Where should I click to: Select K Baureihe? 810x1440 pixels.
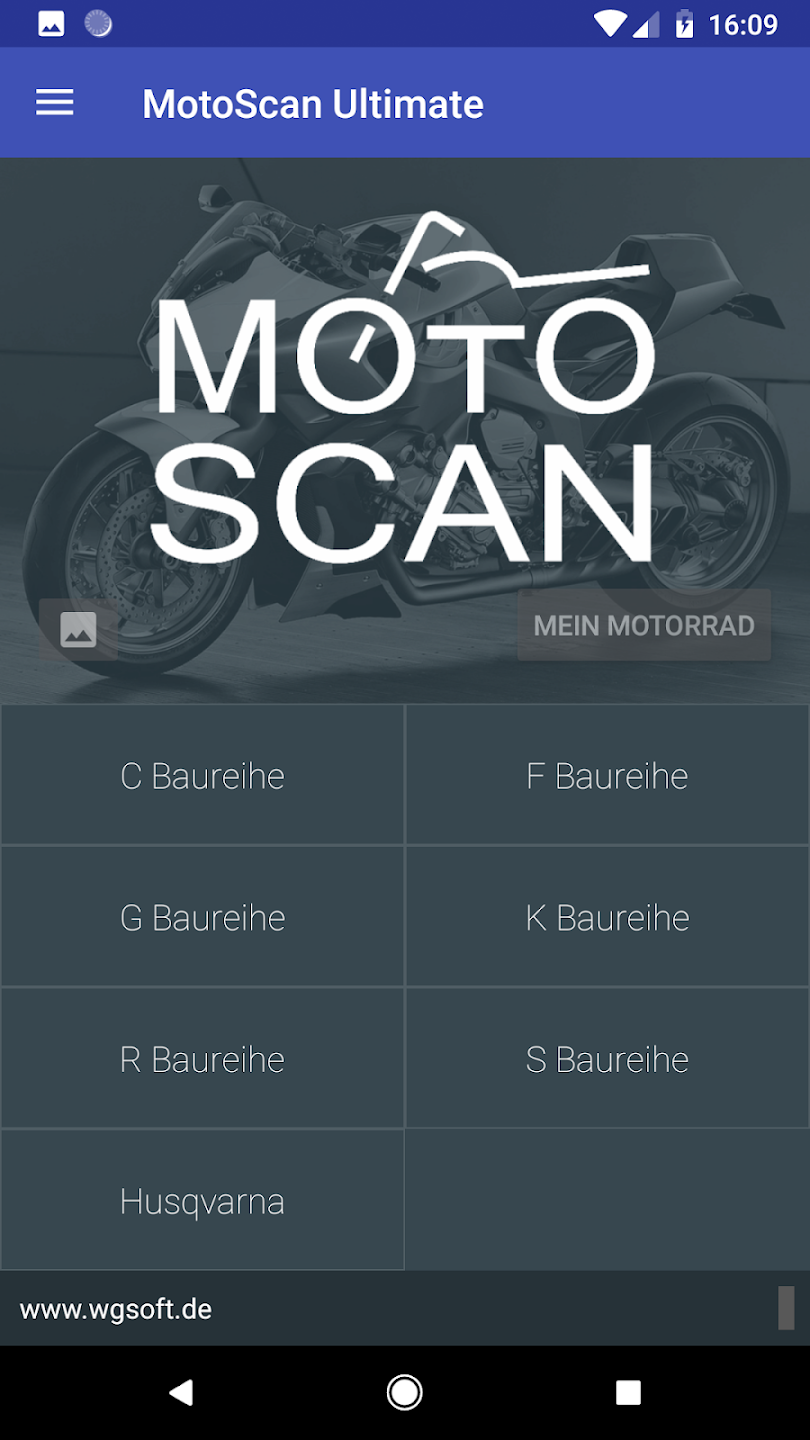coord(607,918)
